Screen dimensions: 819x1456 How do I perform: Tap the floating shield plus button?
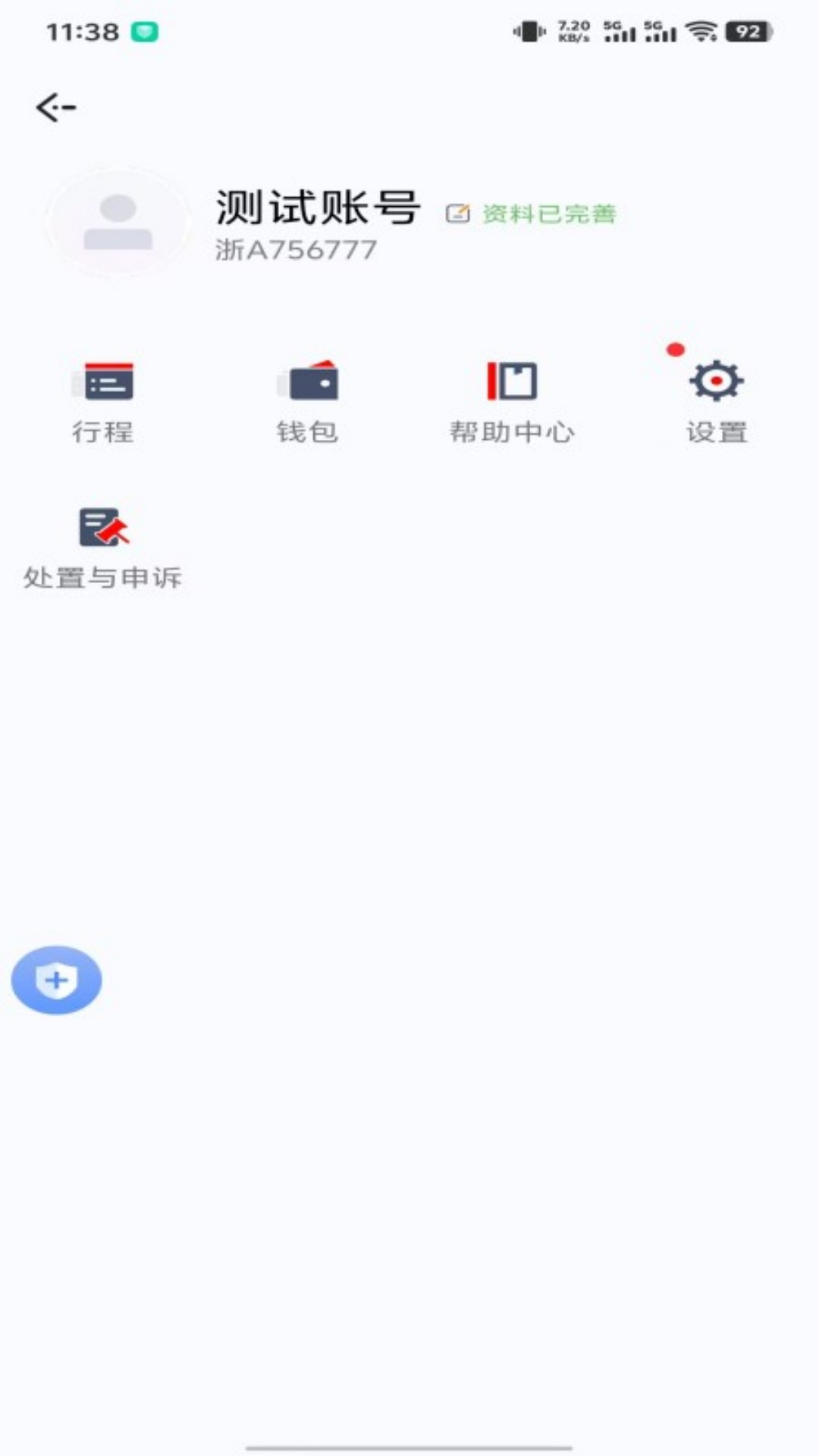pos(57,979)
